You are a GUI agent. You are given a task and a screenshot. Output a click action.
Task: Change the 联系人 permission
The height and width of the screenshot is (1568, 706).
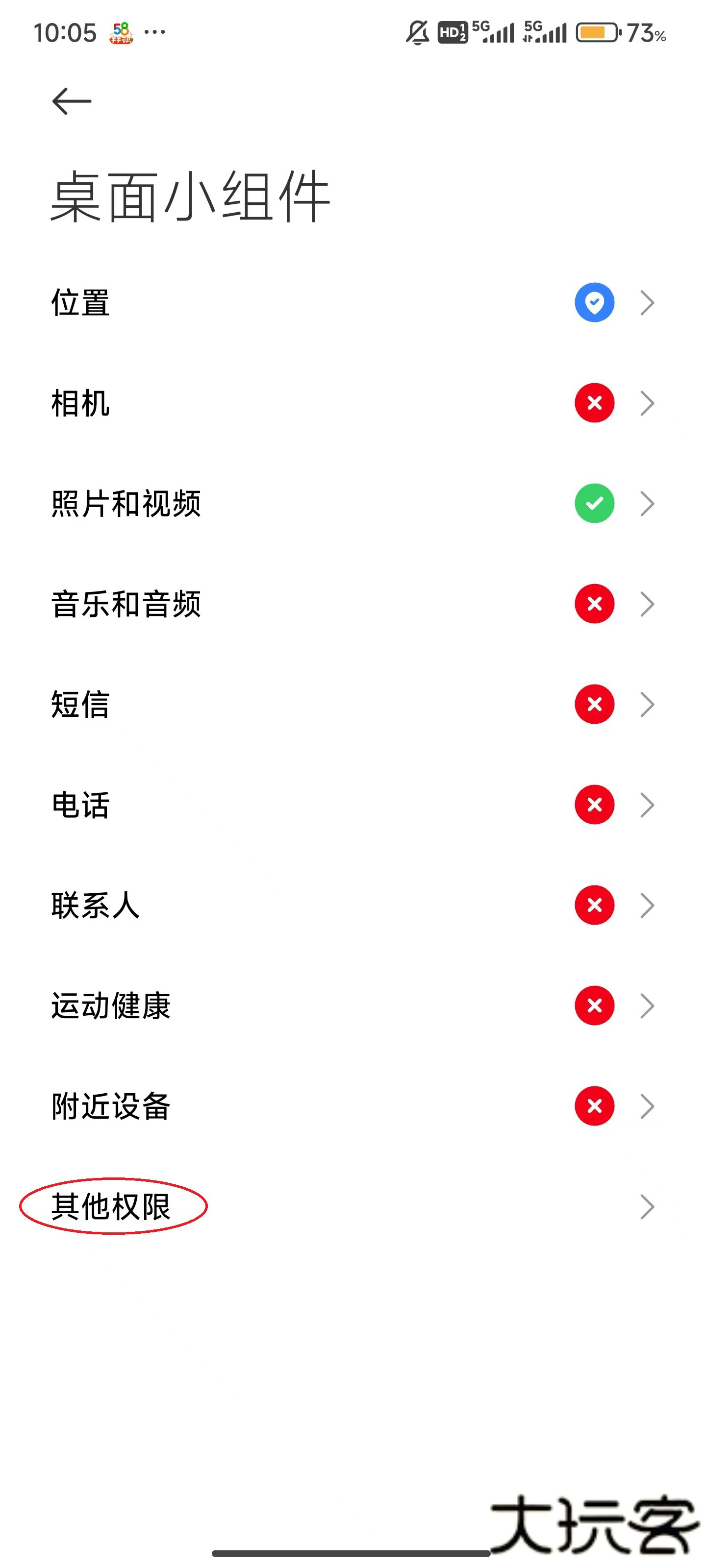pyautogui.click(x=352, y=905)
